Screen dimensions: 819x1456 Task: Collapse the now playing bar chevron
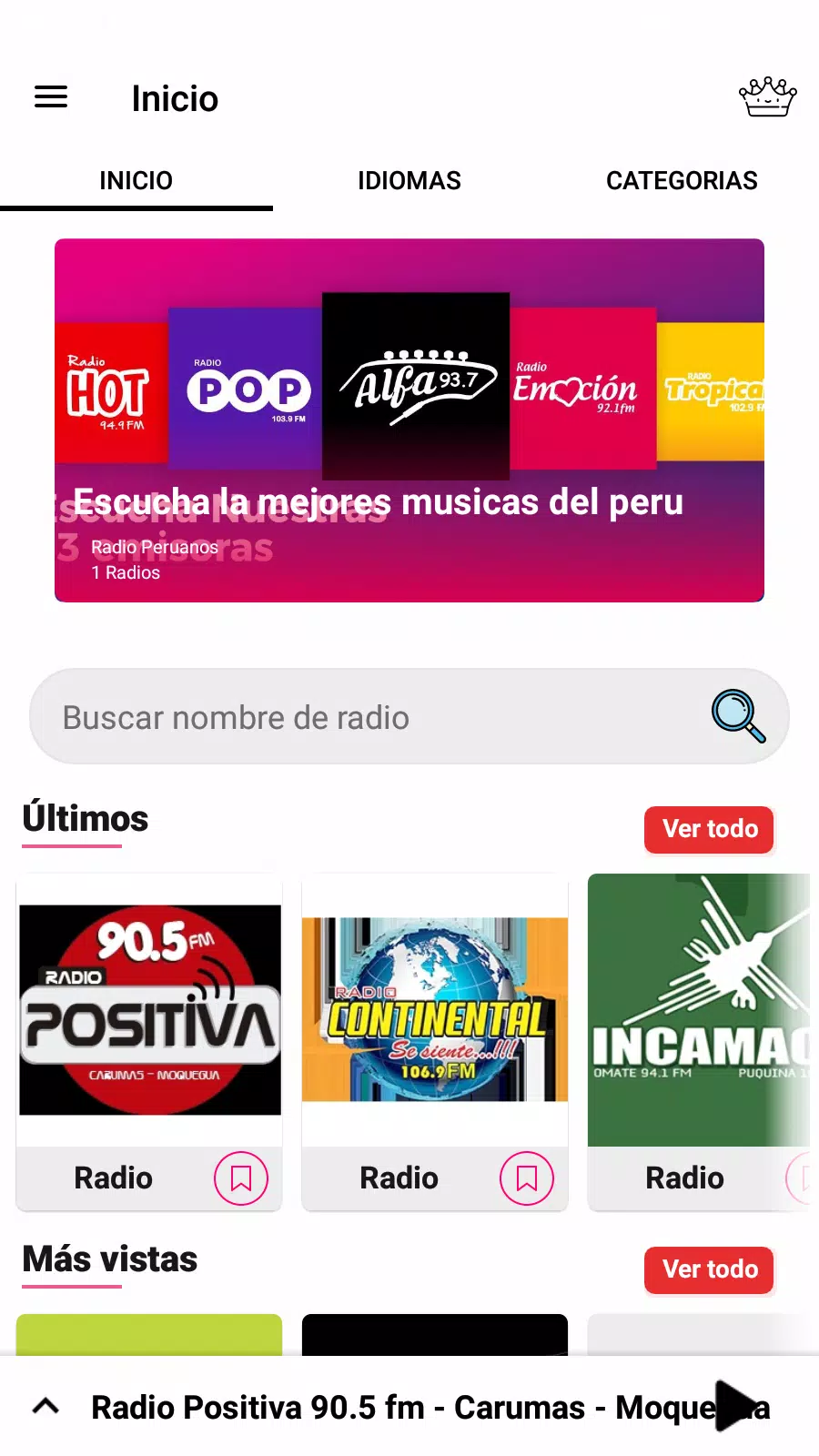[45, 1406]
